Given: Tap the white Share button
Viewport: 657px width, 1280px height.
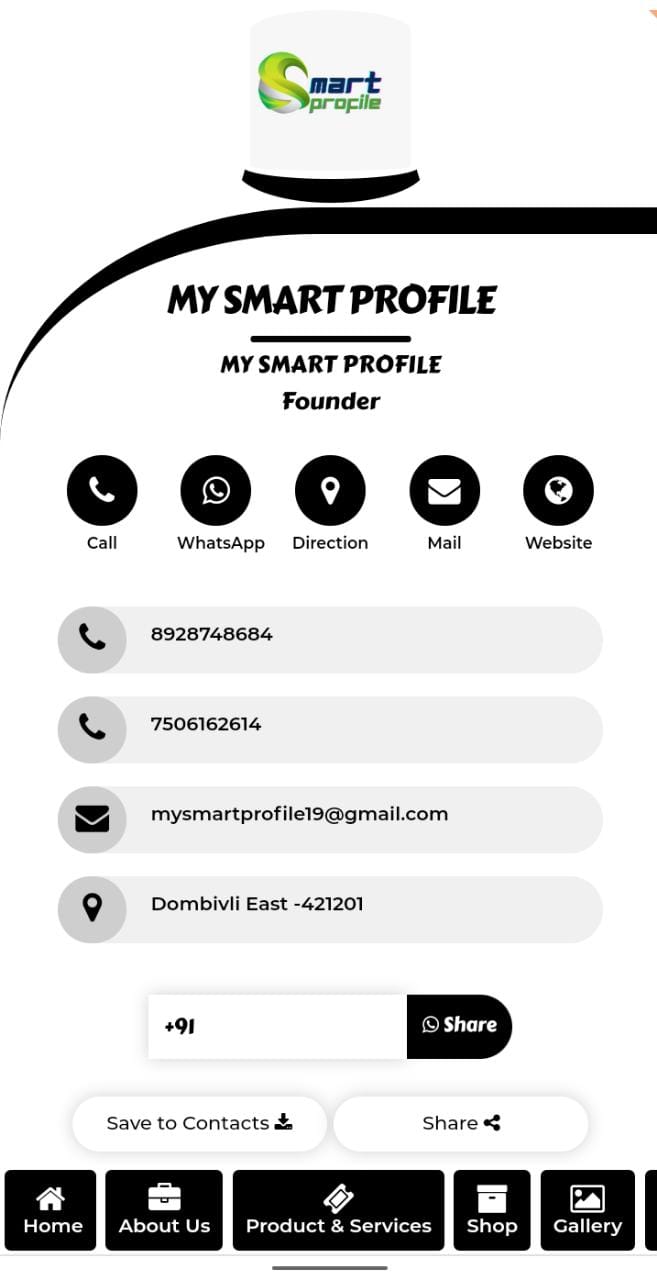Looking at the screenshot, I should coord(461,1123).
